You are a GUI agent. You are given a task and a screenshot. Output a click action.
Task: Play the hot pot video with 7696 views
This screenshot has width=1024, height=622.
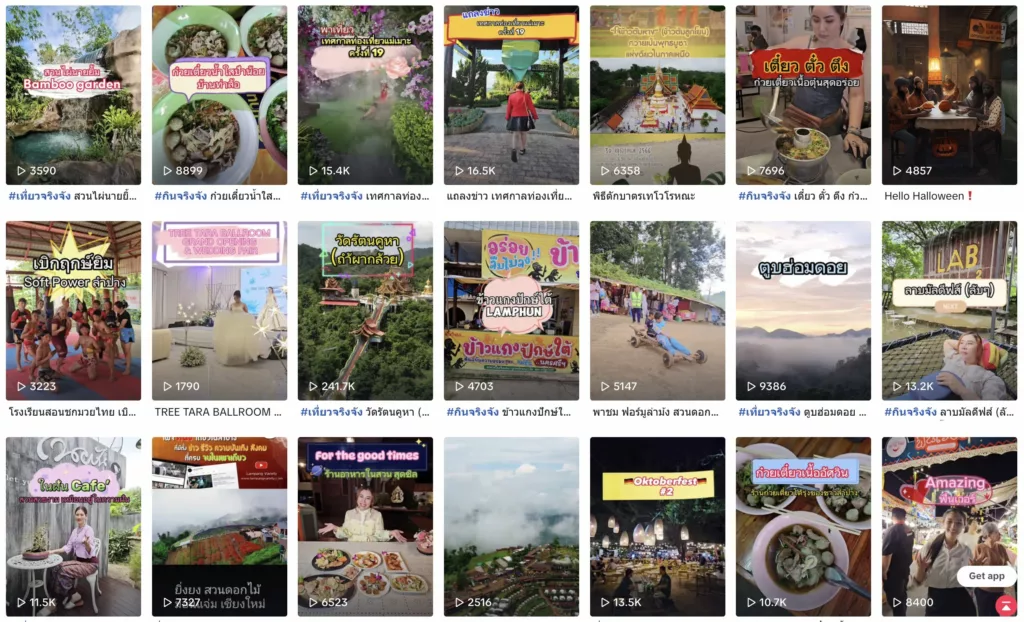click(x=803, y=95)
